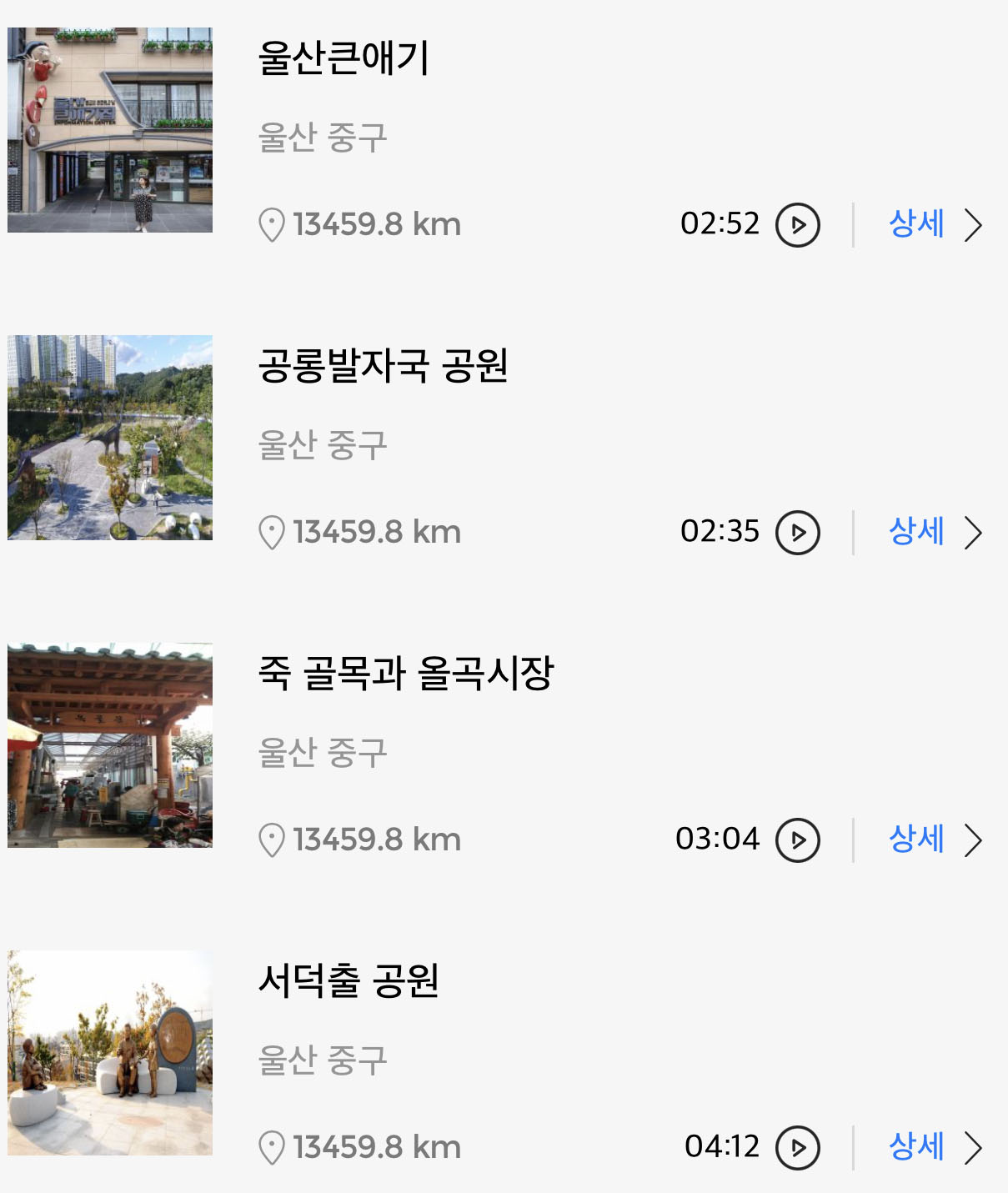The width and height of the screenshot is (1008, 1193).
Task: Play the 서덕출 공원 audio guide
Action: (x=798, y=1148)
